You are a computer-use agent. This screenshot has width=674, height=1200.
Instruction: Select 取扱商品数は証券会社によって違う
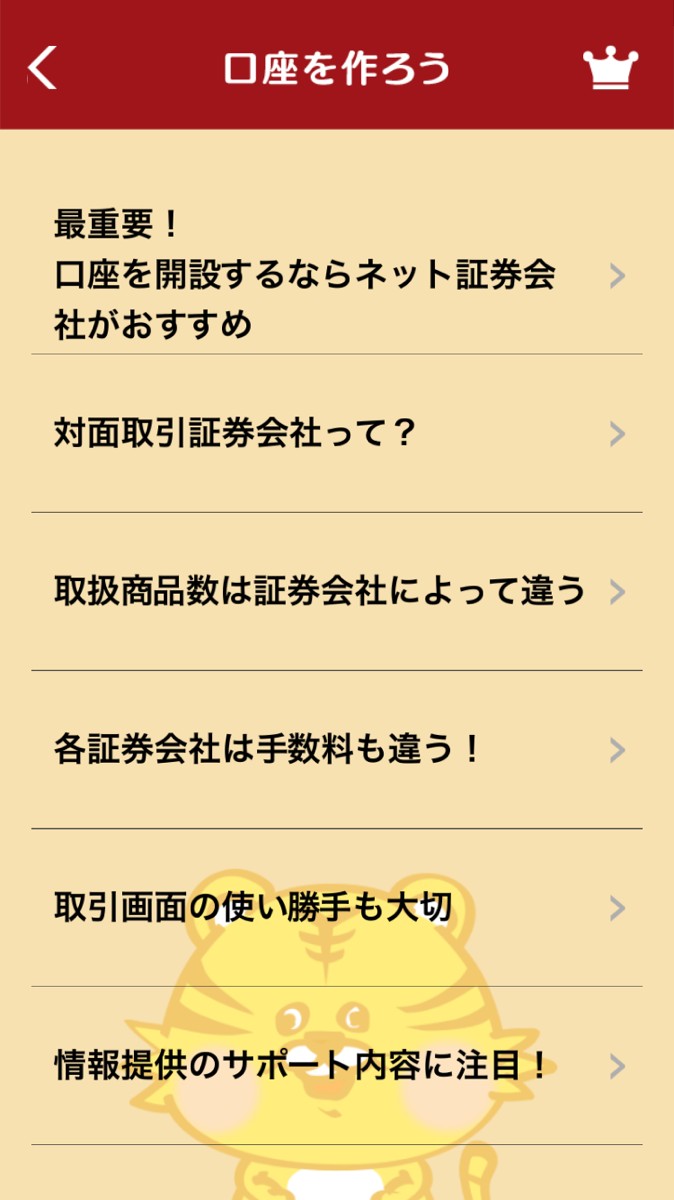tap(336, 592)
